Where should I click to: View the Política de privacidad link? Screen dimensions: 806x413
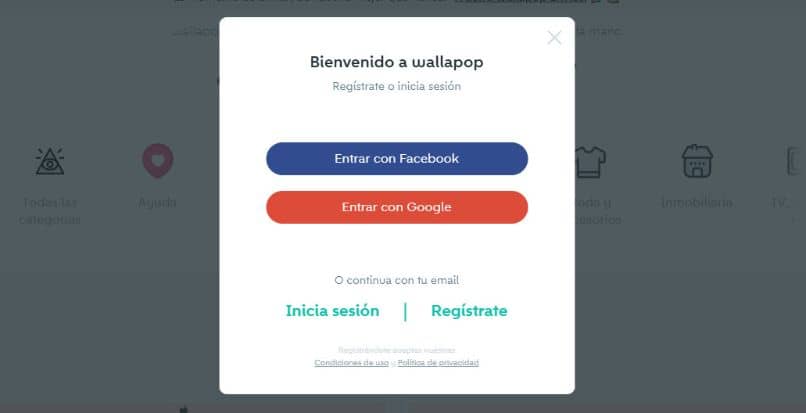coord(438,363)
